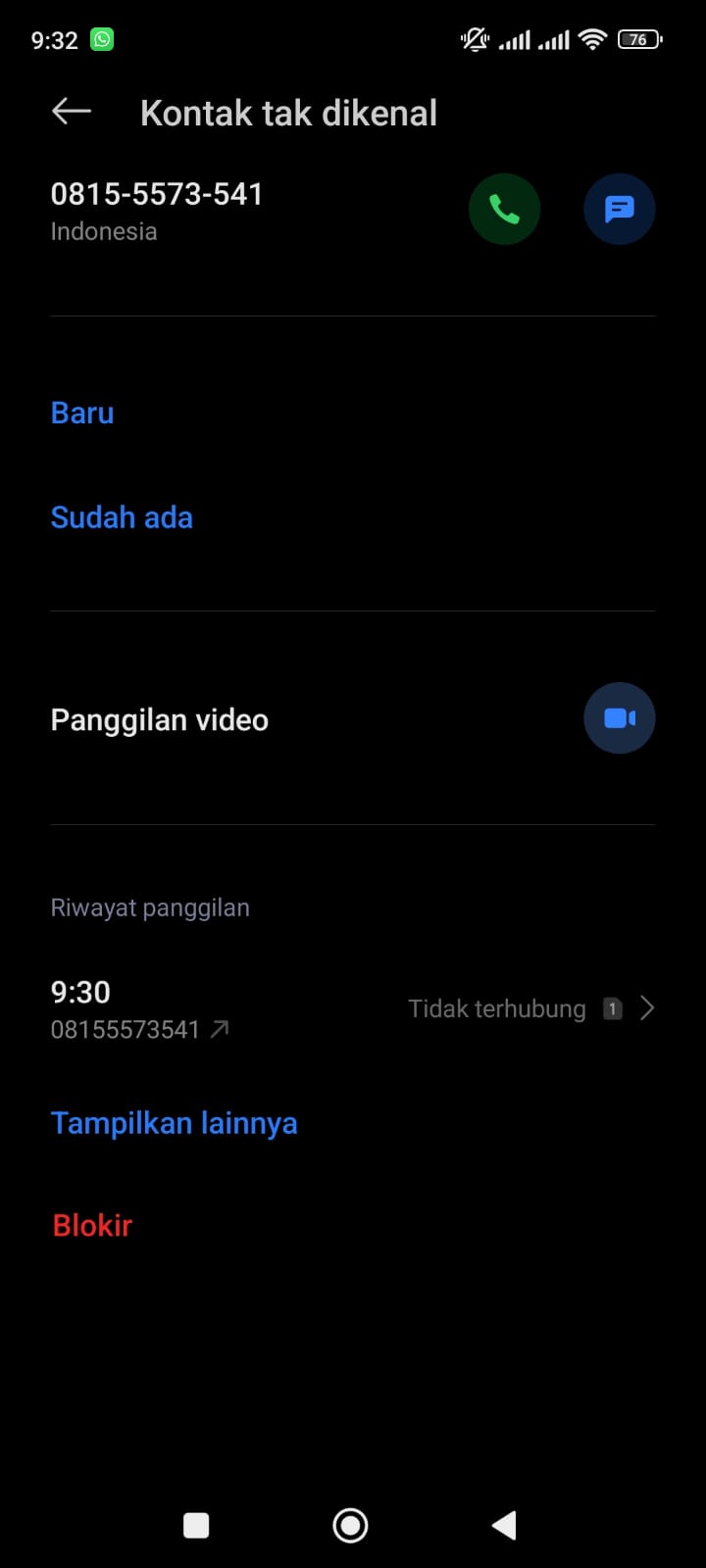
Task: Expand Tampilkan lainnya to show more call history
Action: (174, 1122)
